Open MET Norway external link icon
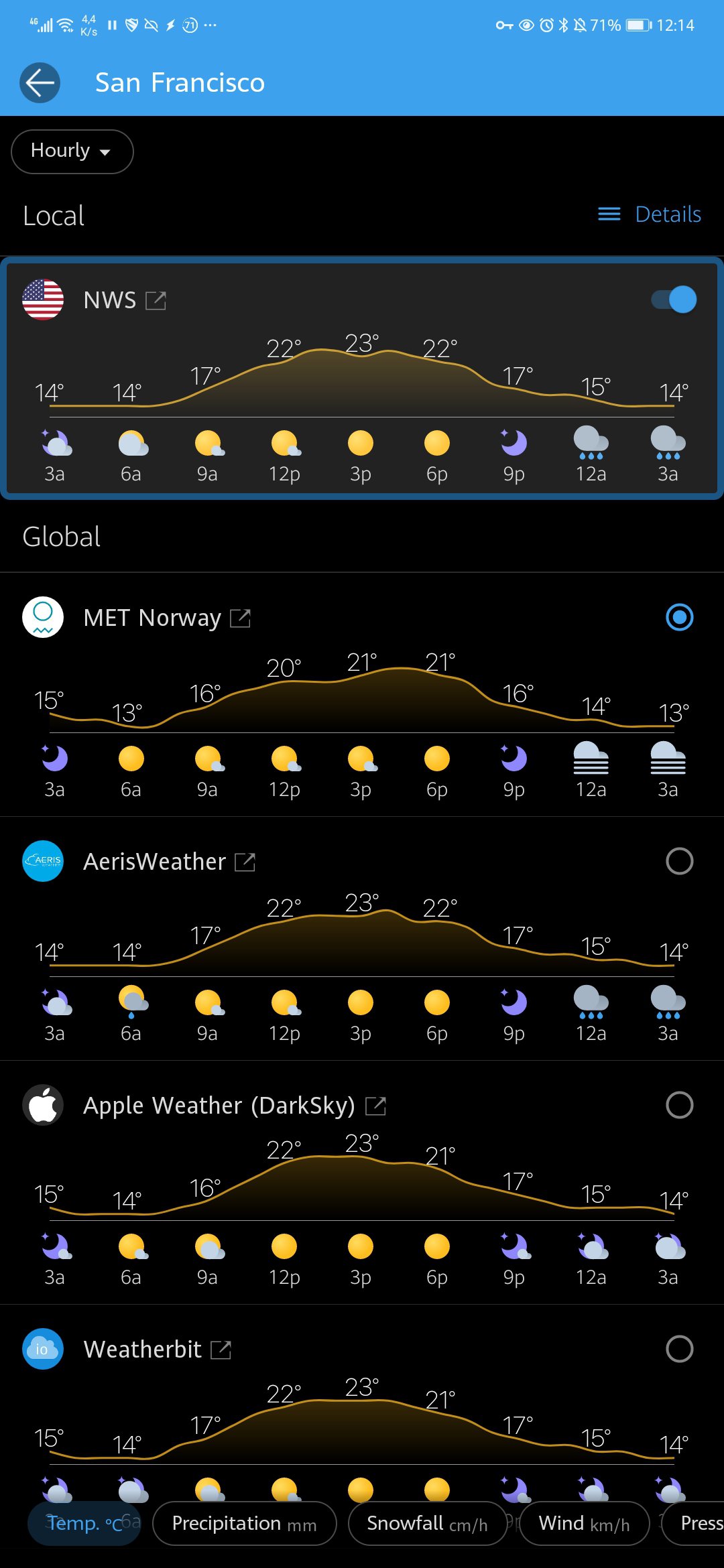 (240, 618)
